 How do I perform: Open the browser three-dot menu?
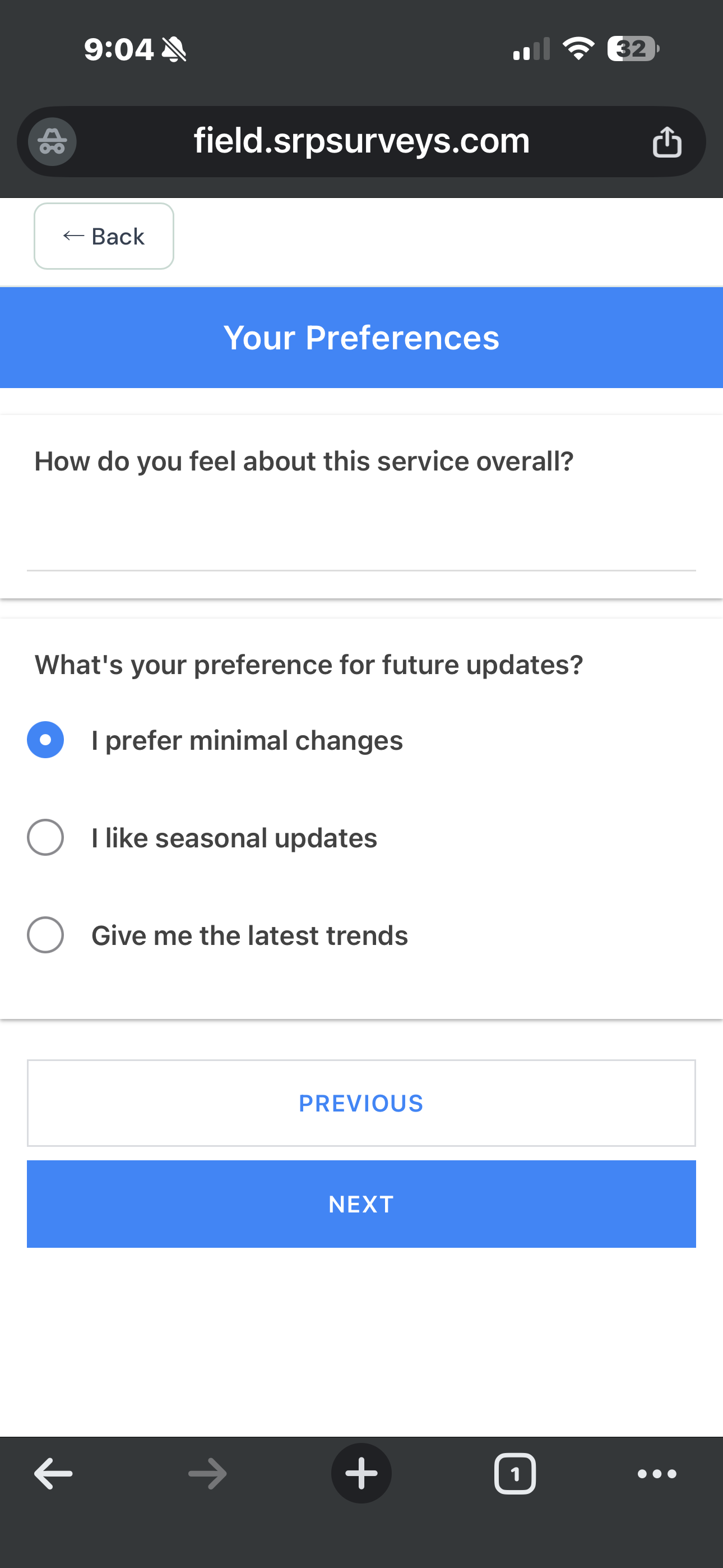pos(657,1474)
